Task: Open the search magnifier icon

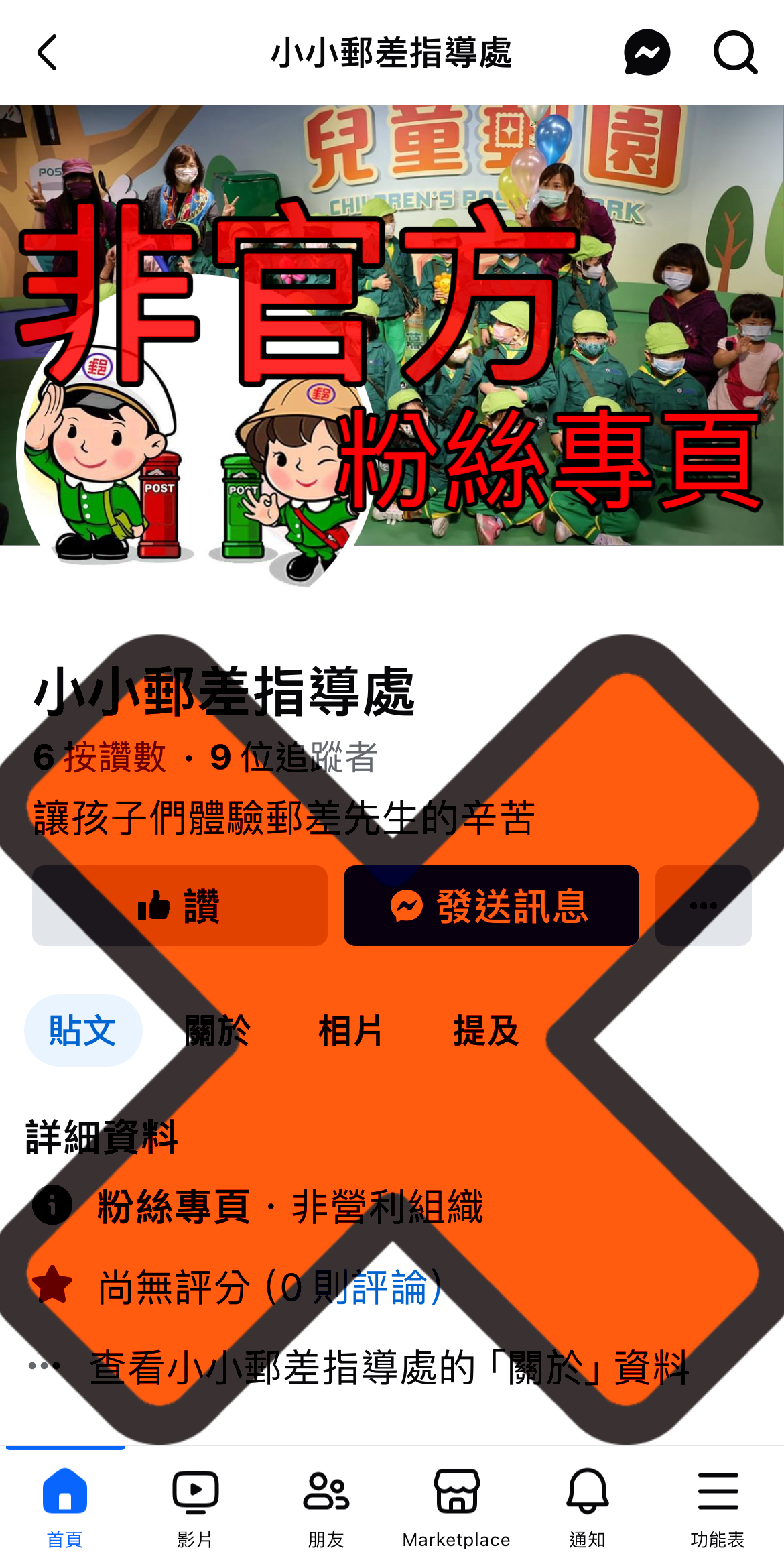Action: tap(735, 52)
